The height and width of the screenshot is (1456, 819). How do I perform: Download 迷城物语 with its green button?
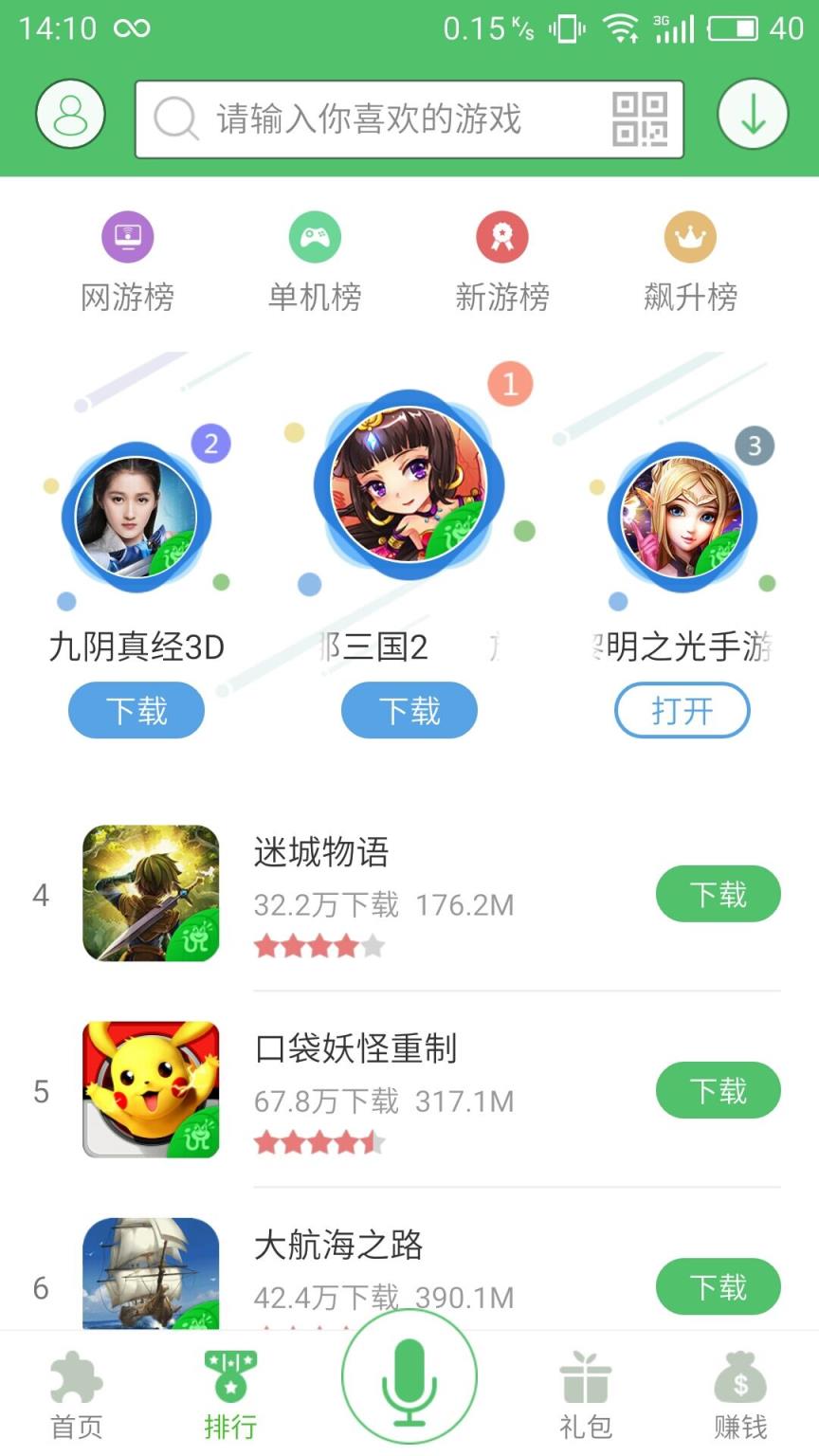(718, 893)
